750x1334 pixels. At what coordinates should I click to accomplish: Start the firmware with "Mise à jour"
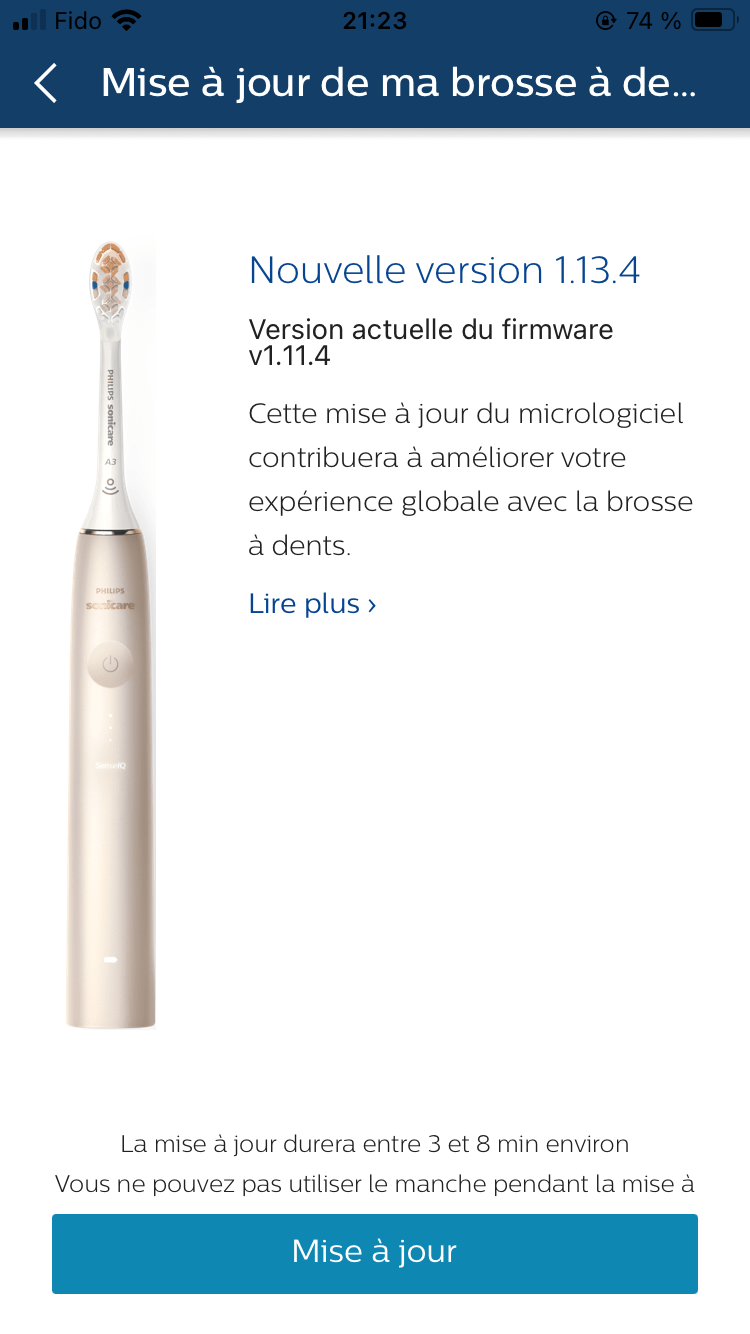click(375, 1252)
